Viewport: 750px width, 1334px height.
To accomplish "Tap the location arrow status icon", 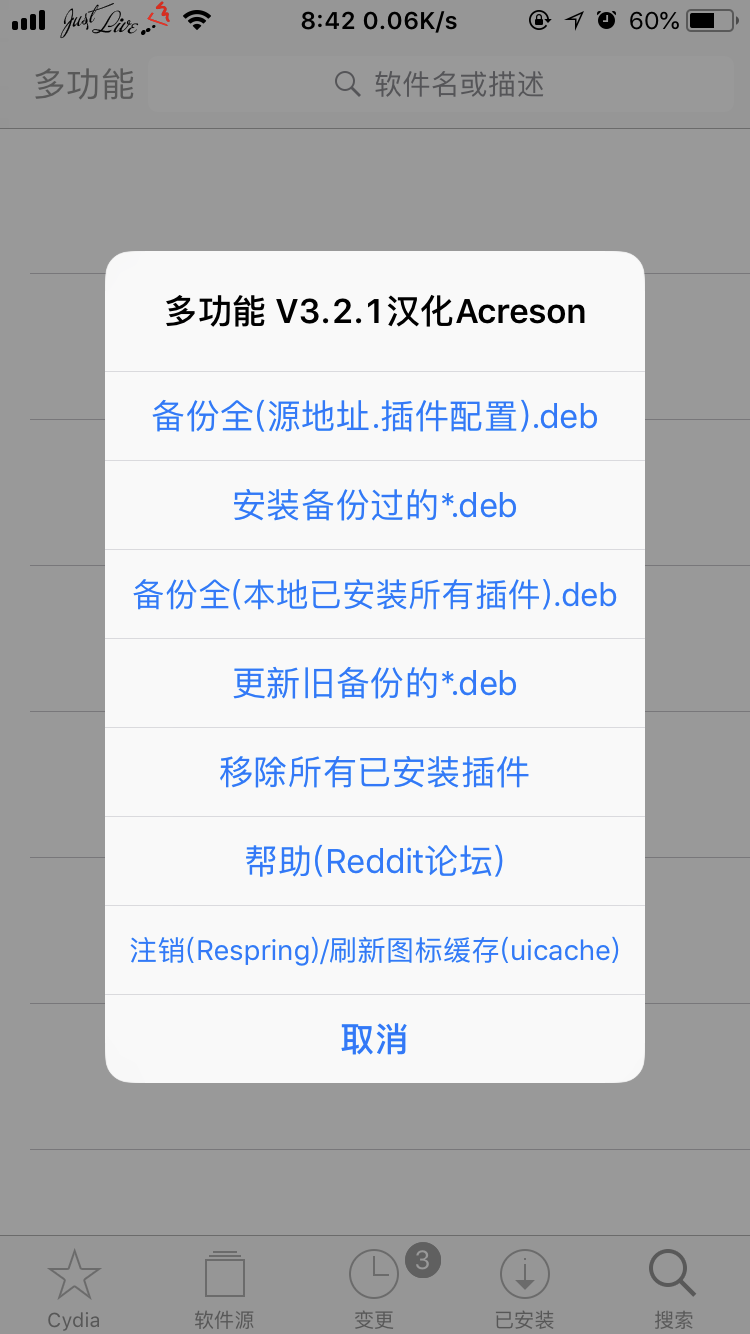I will click(573, 18).
